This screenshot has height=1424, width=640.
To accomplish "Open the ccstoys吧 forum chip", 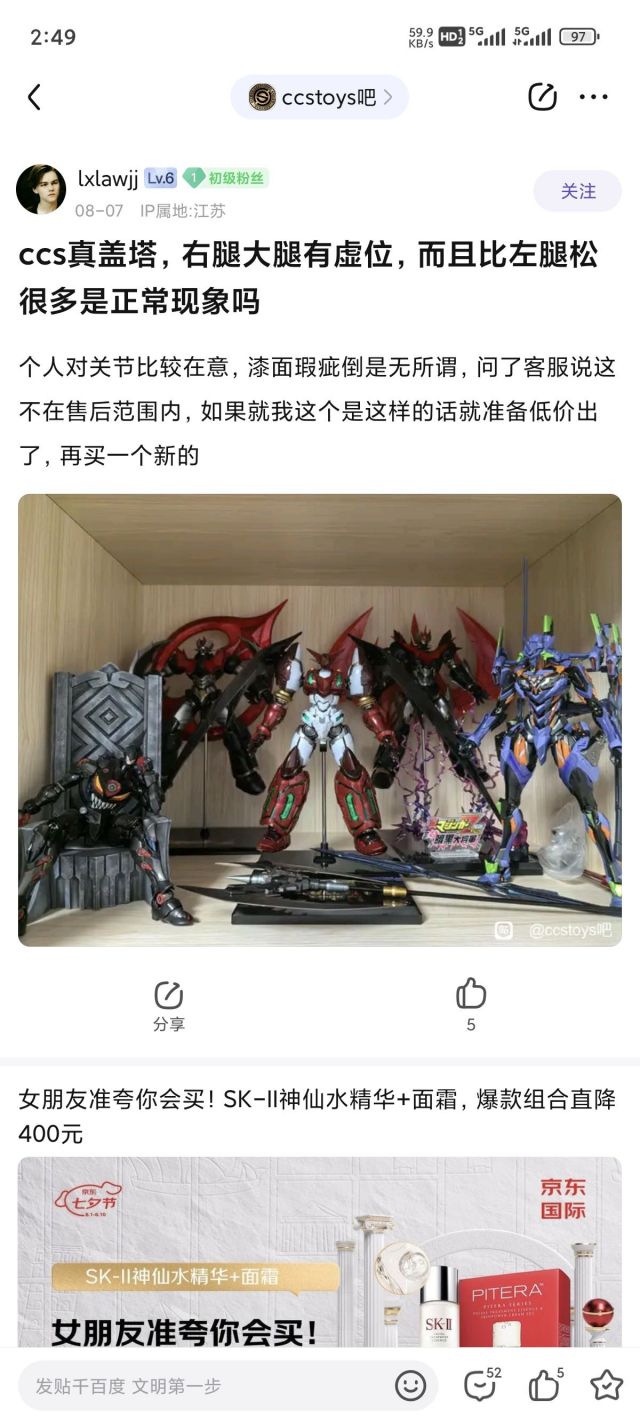I will [319, 97].
